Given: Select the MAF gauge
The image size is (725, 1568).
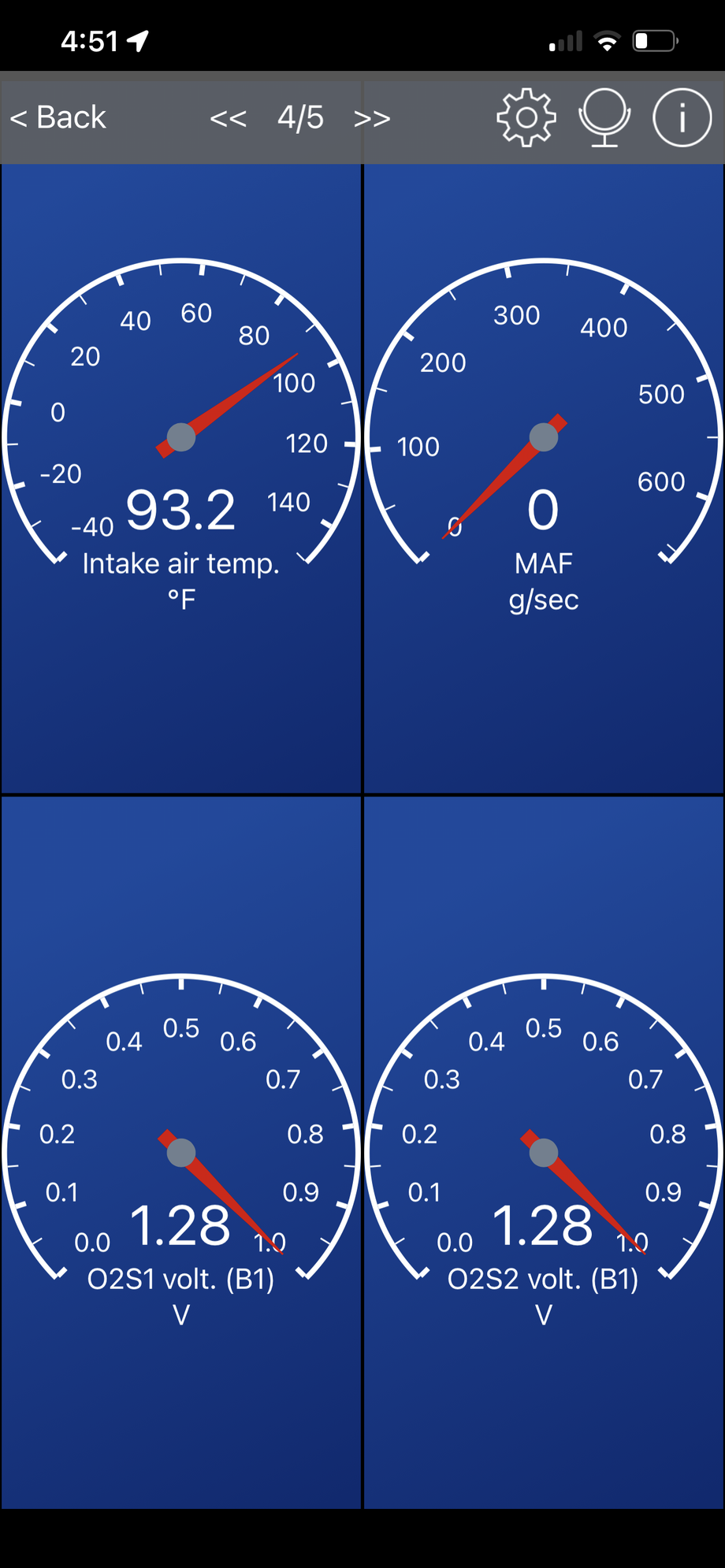Looking at the screenshot, I should pos(544,478).
